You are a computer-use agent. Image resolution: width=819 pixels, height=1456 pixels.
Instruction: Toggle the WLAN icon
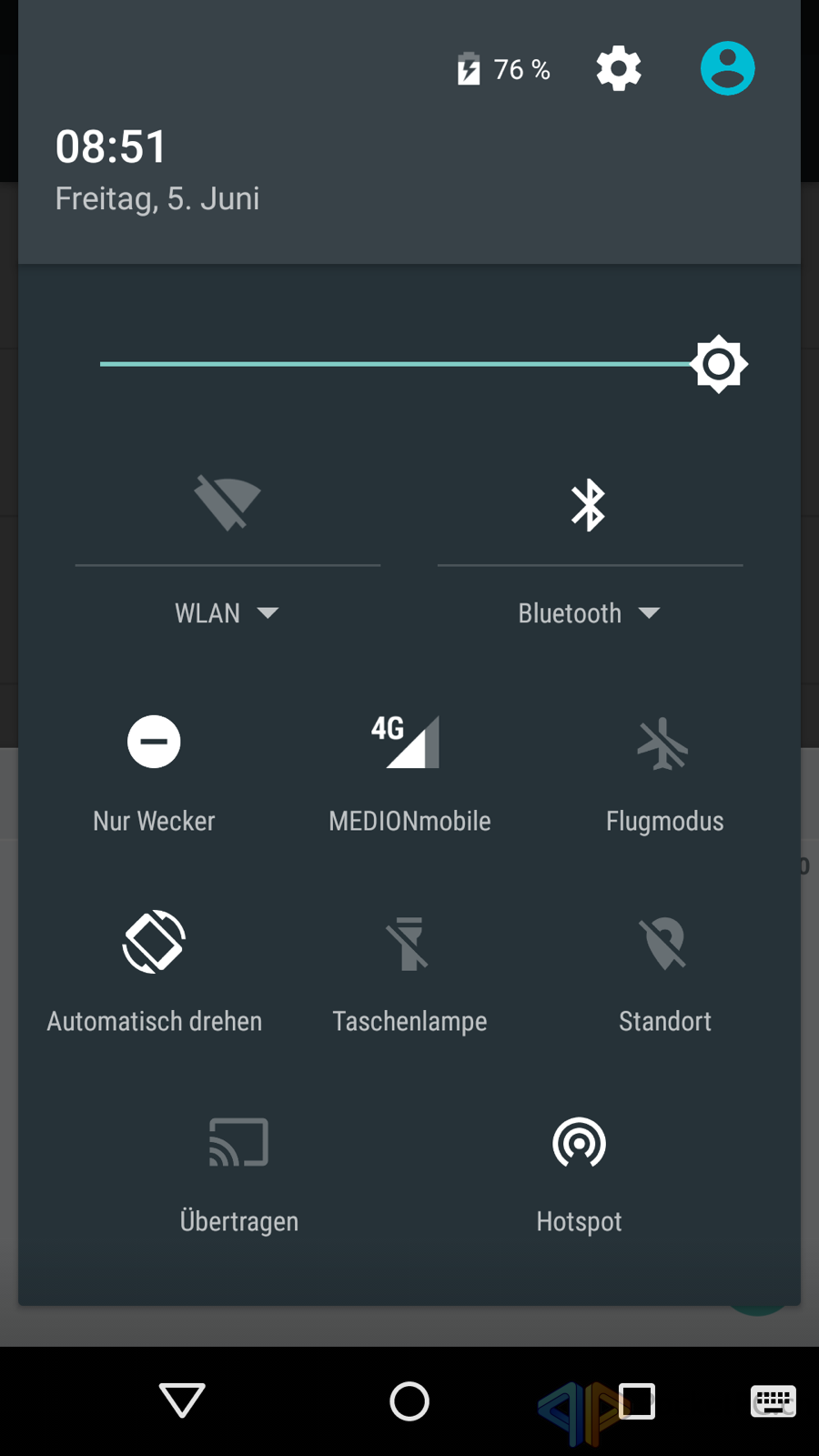click(227, 502)
